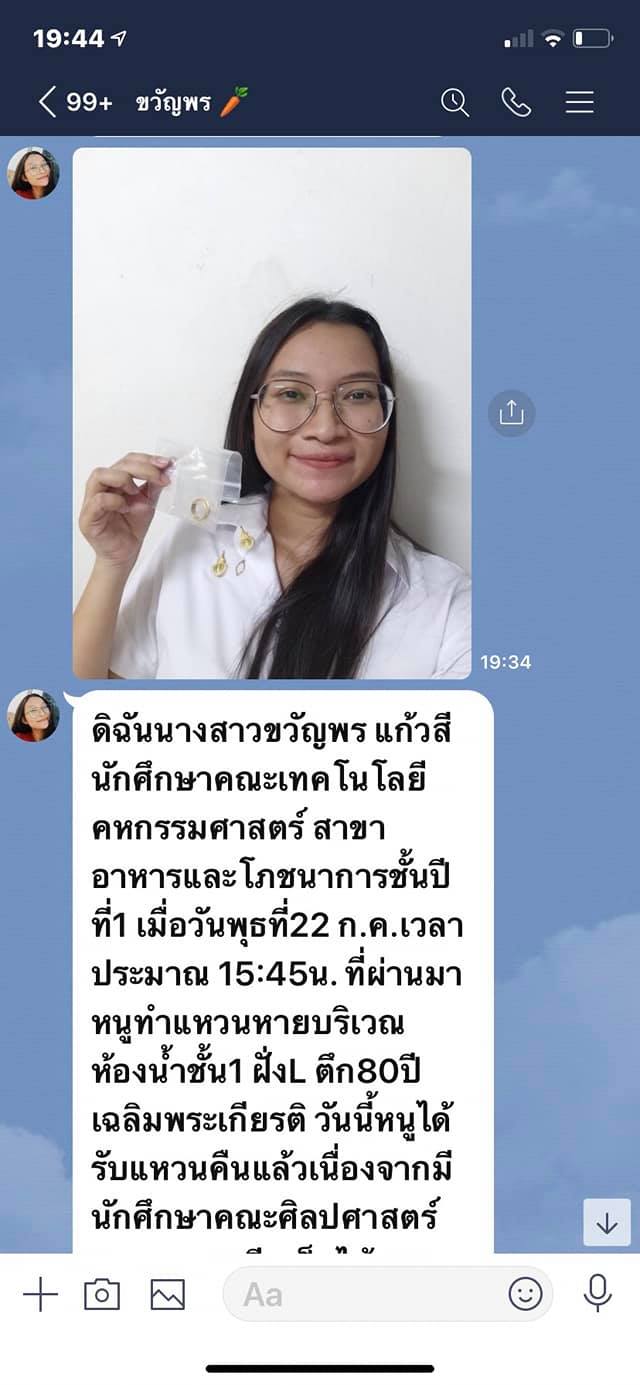Pick an image from the gallery
The image size is (640, 1385).
tap(168, 1295)
